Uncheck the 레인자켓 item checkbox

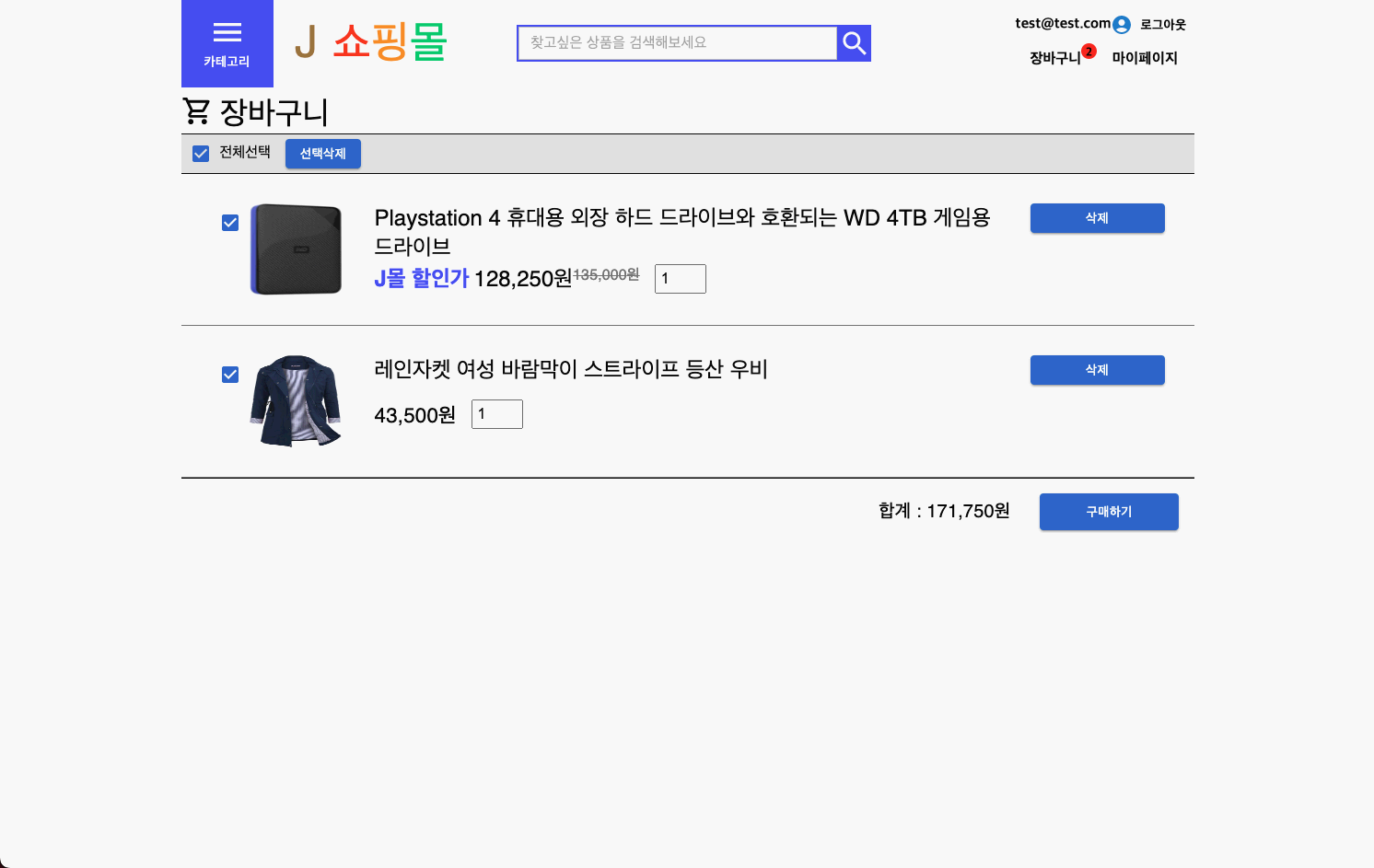tap(230, 375)
